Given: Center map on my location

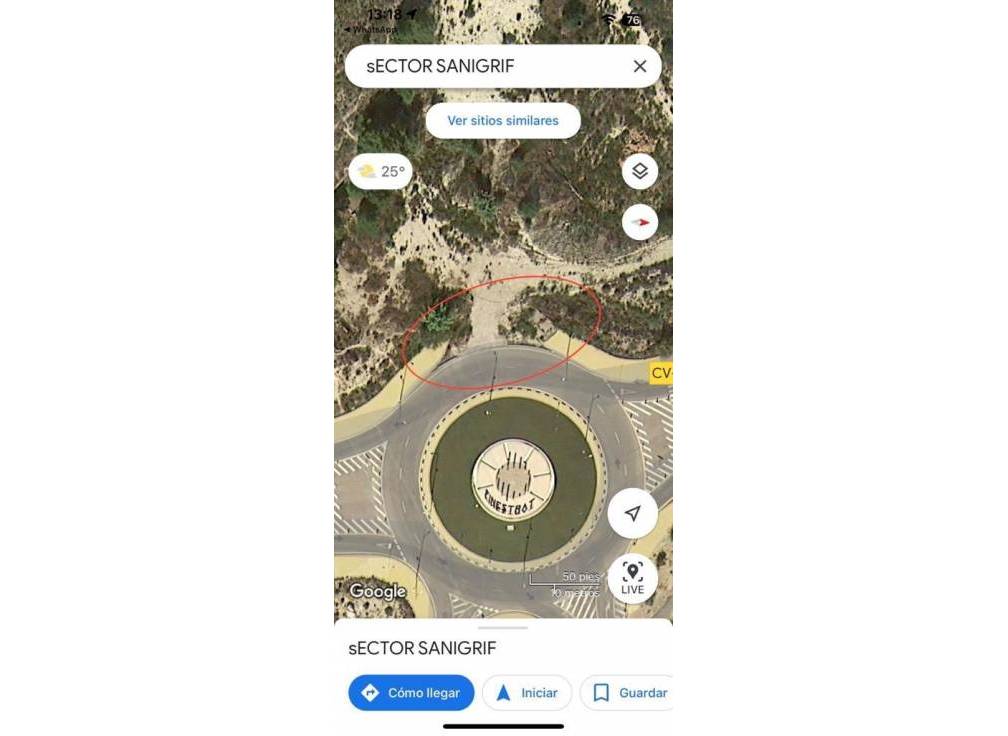Looking at the screenshot, I should (632, 513).
